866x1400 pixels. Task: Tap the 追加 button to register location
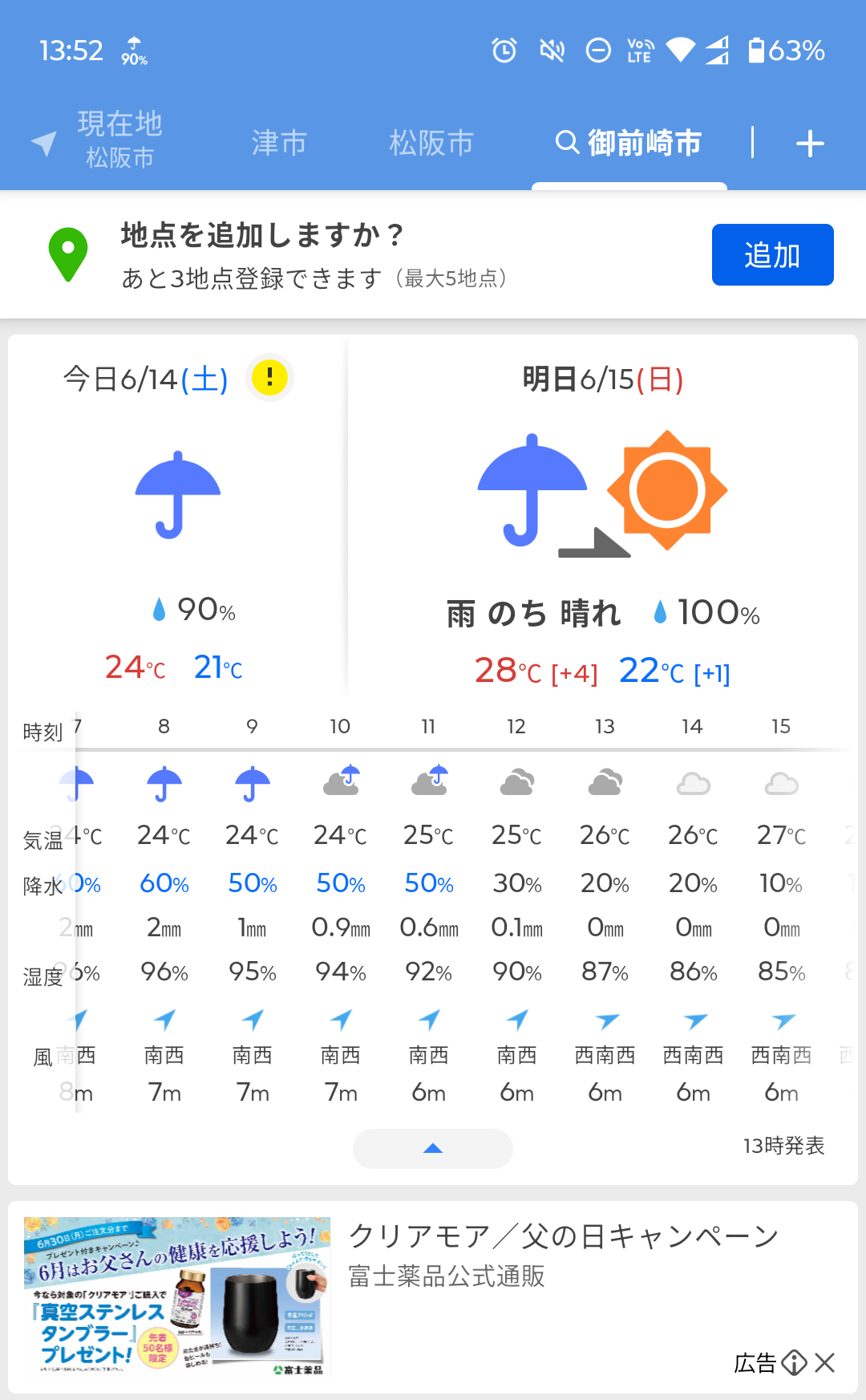(772, 254)
